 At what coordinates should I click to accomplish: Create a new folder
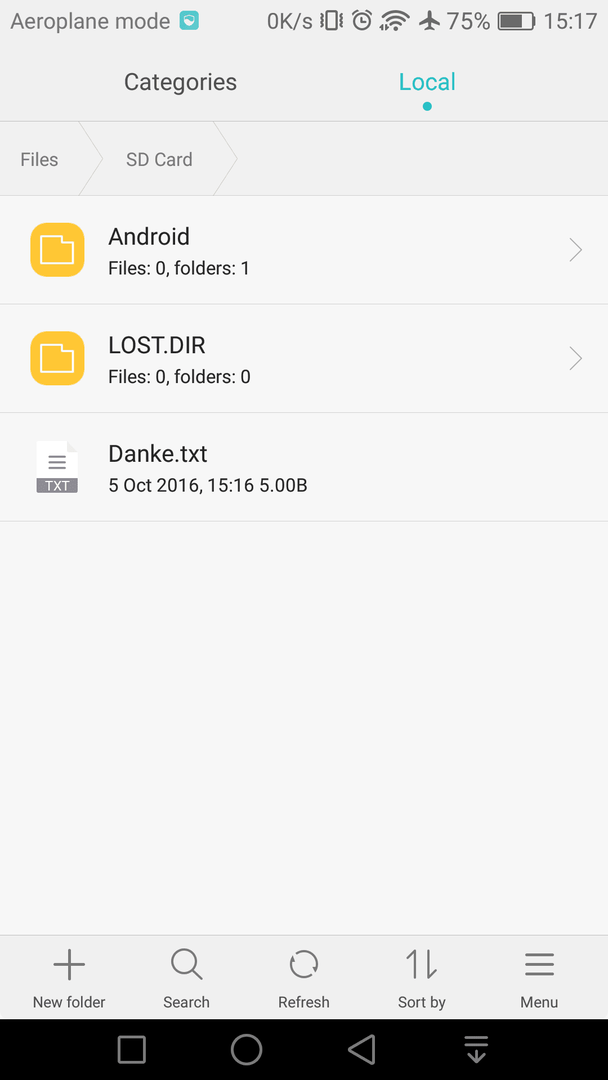(69, 978)
